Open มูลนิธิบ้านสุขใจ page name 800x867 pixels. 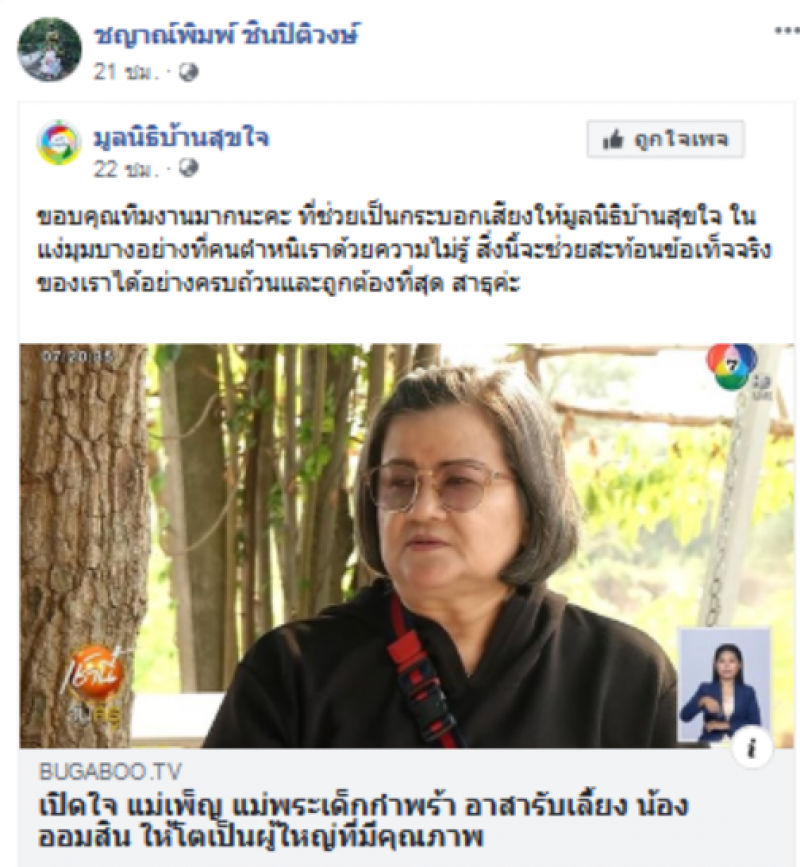tap(181, 137)
